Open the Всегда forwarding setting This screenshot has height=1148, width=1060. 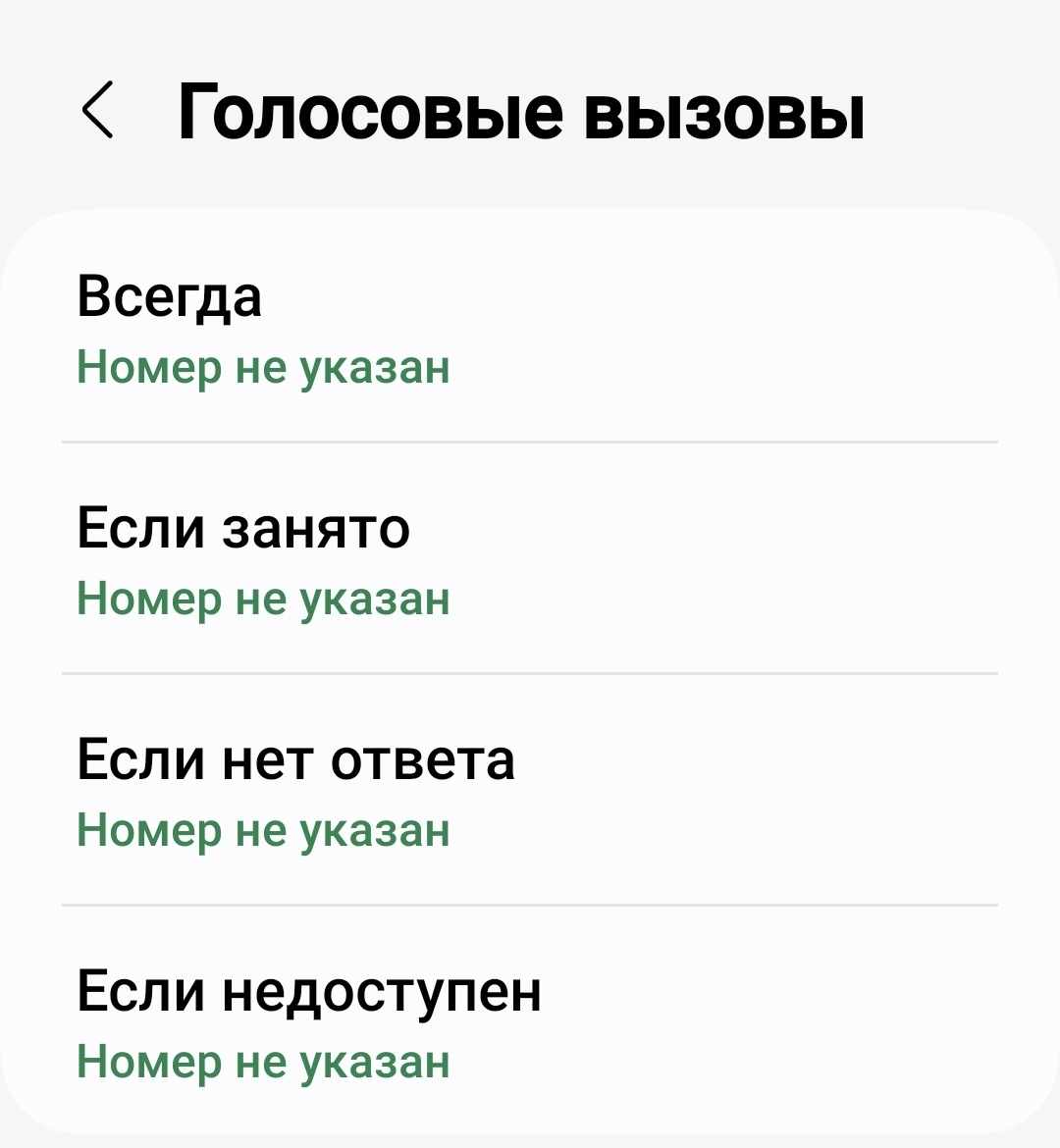pyautogui.click(x=530, y=330)
